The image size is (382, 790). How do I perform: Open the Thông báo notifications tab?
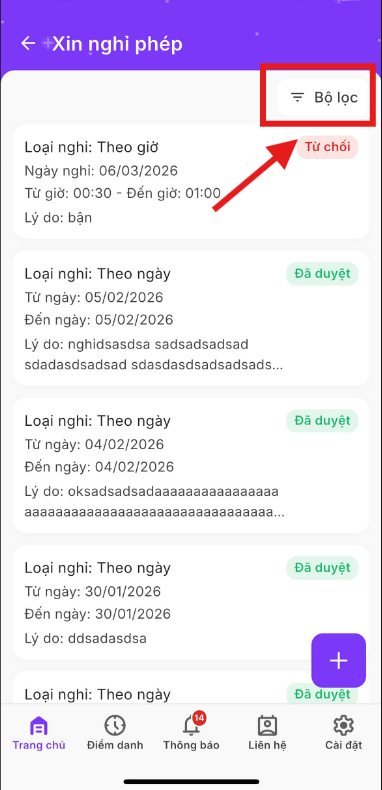click(x=192, y=734)
